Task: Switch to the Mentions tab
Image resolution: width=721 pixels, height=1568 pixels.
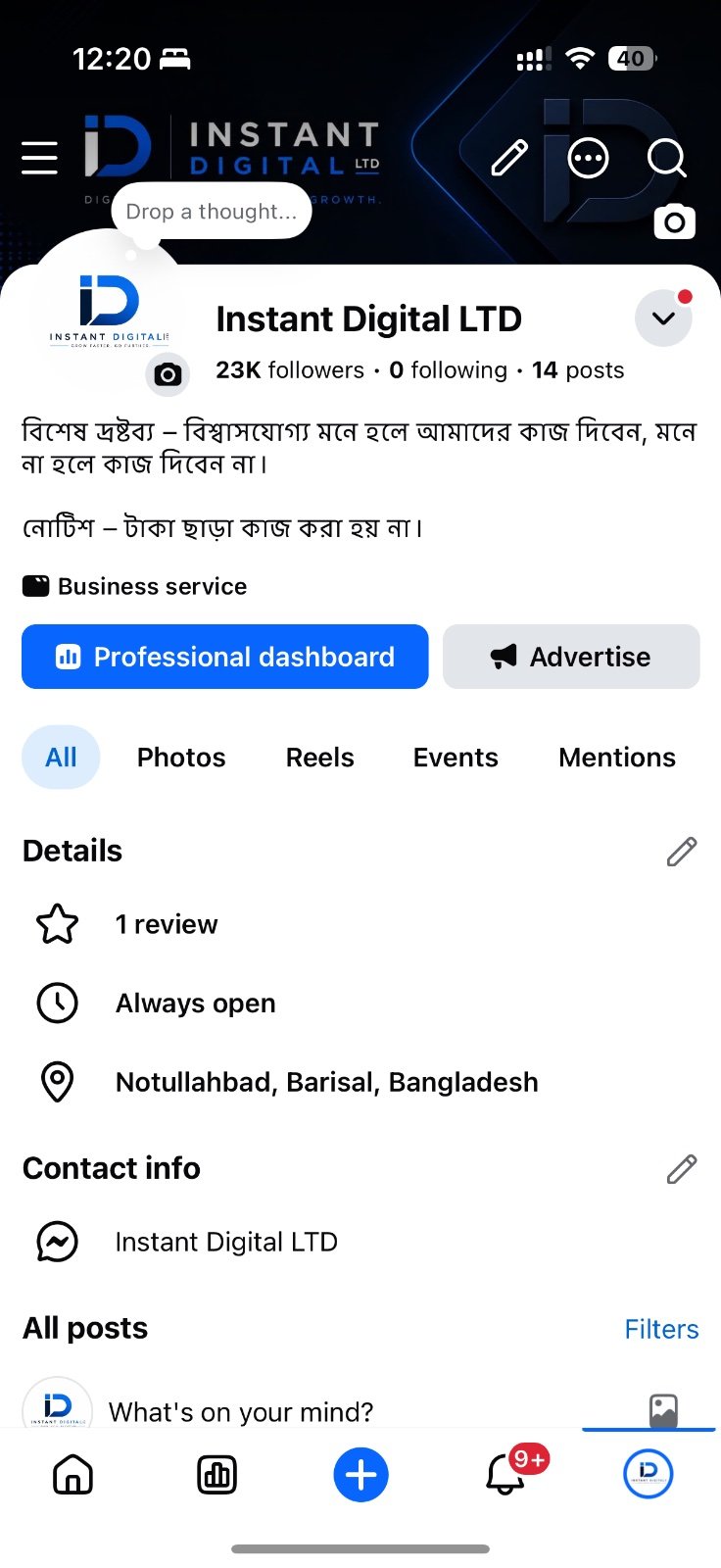Action: pyautogui.click(x=617, y=758)
